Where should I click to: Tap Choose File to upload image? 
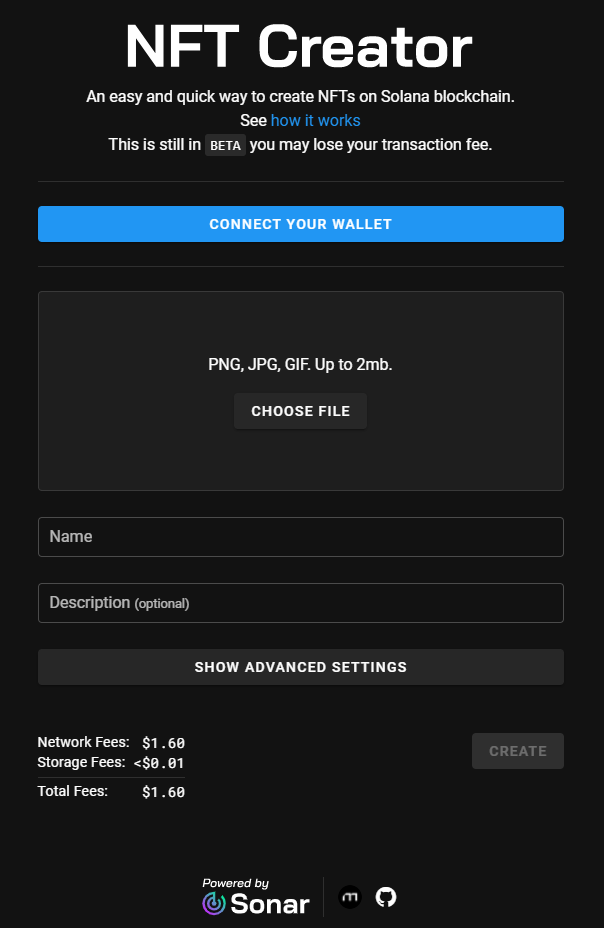(300, 411)
